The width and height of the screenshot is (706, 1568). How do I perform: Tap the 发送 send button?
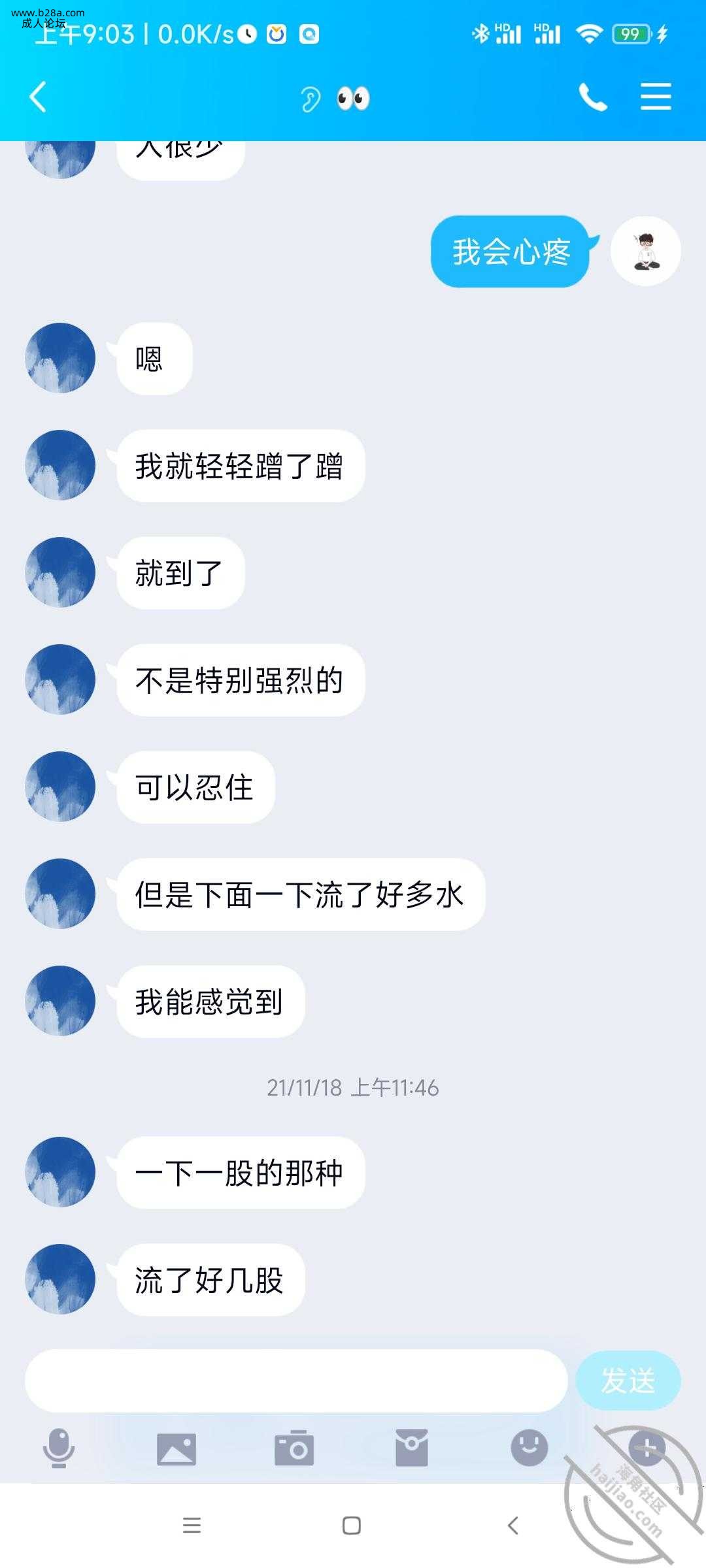(x=628, y=1380)
